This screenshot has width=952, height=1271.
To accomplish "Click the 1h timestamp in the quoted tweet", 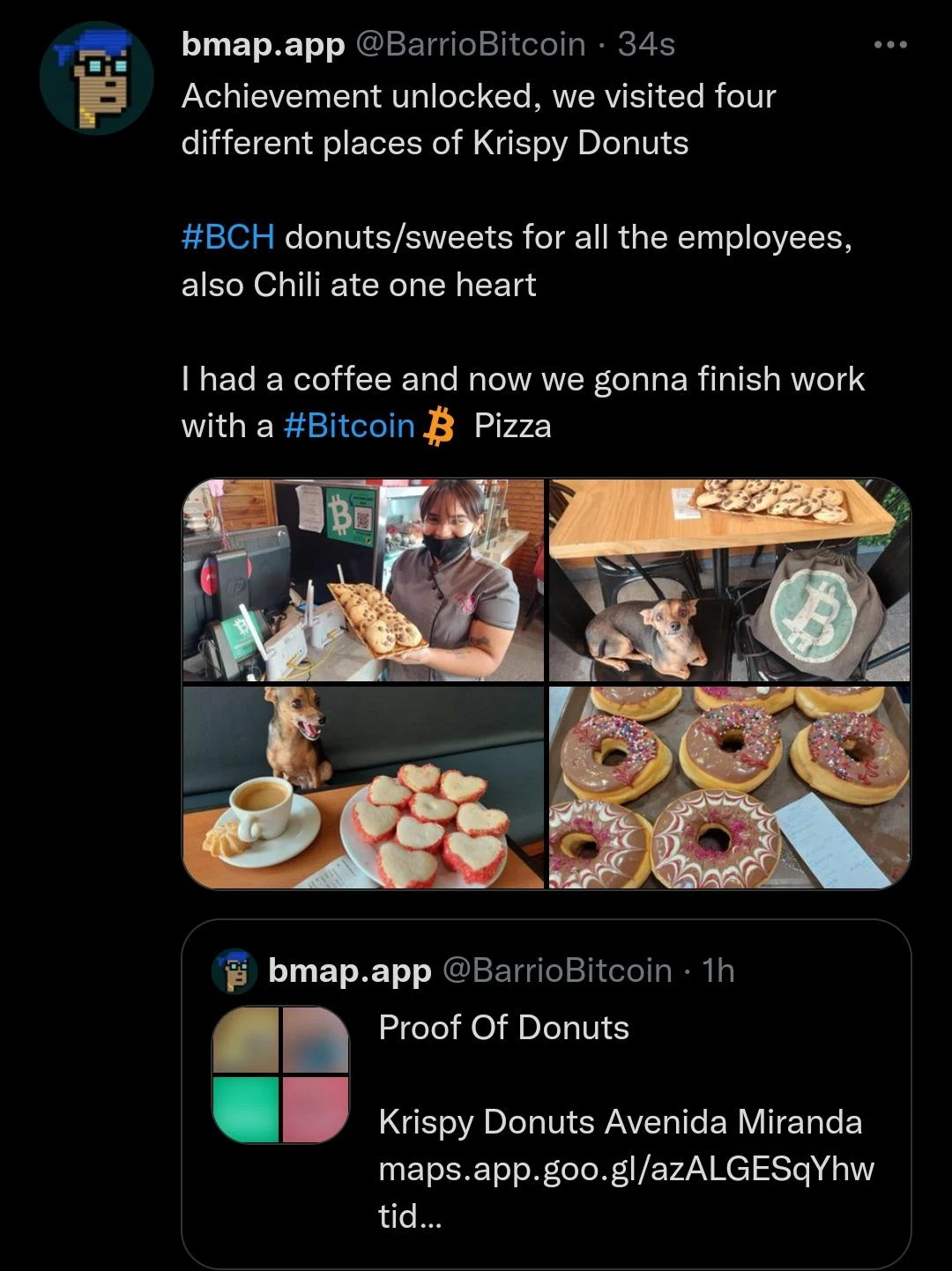I will coord(718,971).
